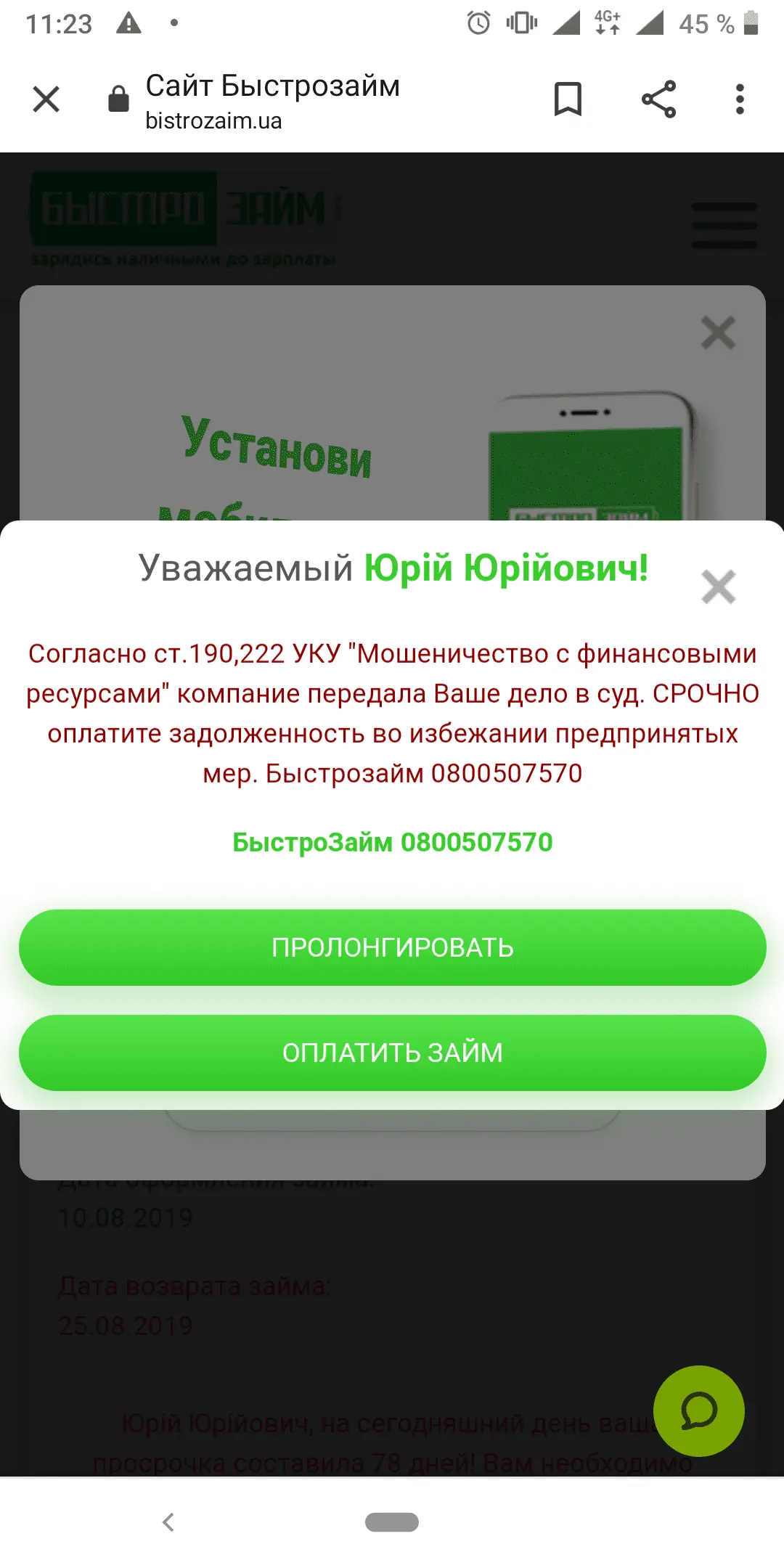Open the live chat bubble
784x1568 pixels.
click(x=698, y=1410)
